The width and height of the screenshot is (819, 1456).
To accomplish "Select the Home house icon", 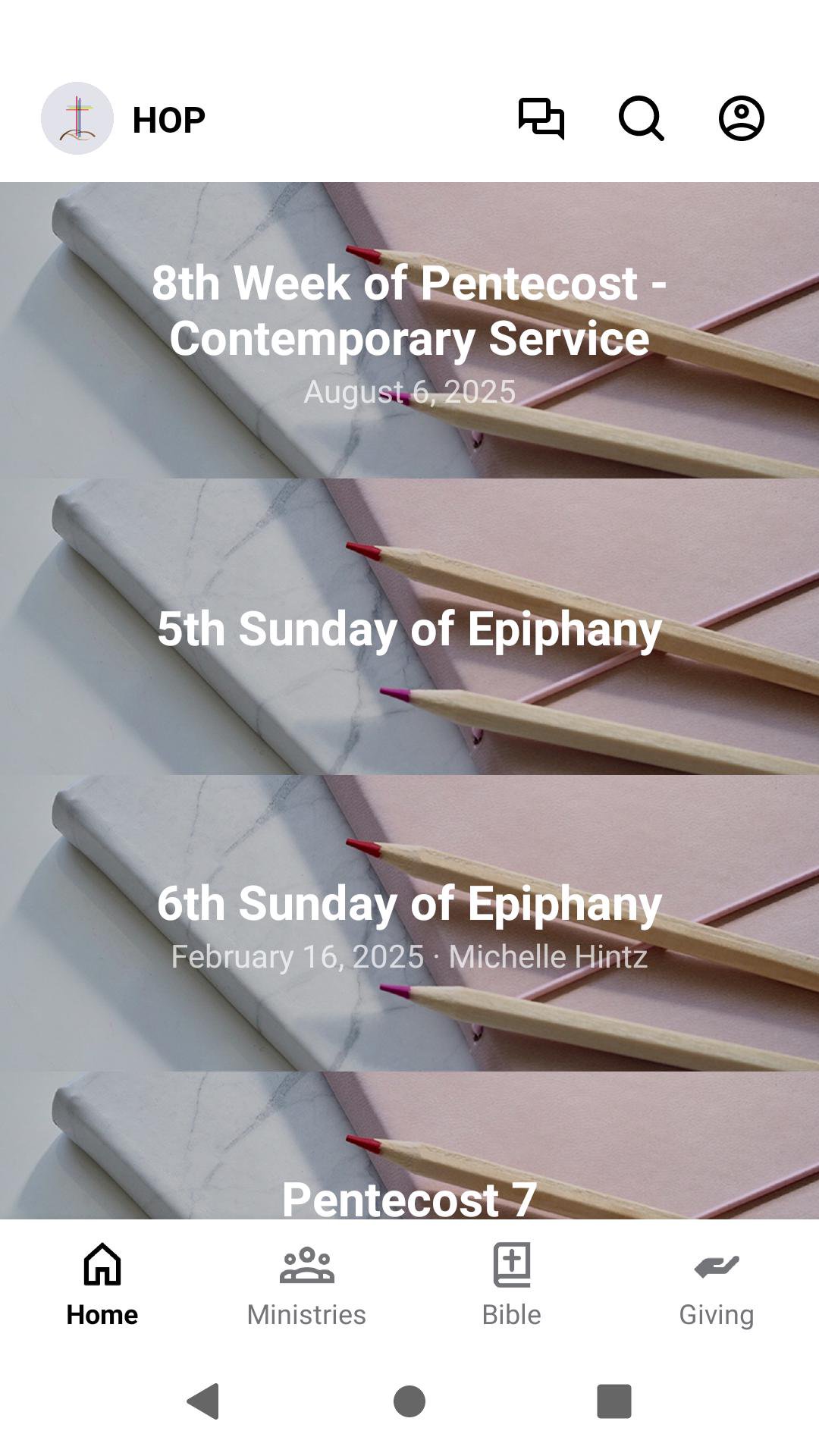I will tap(102, 1264).
